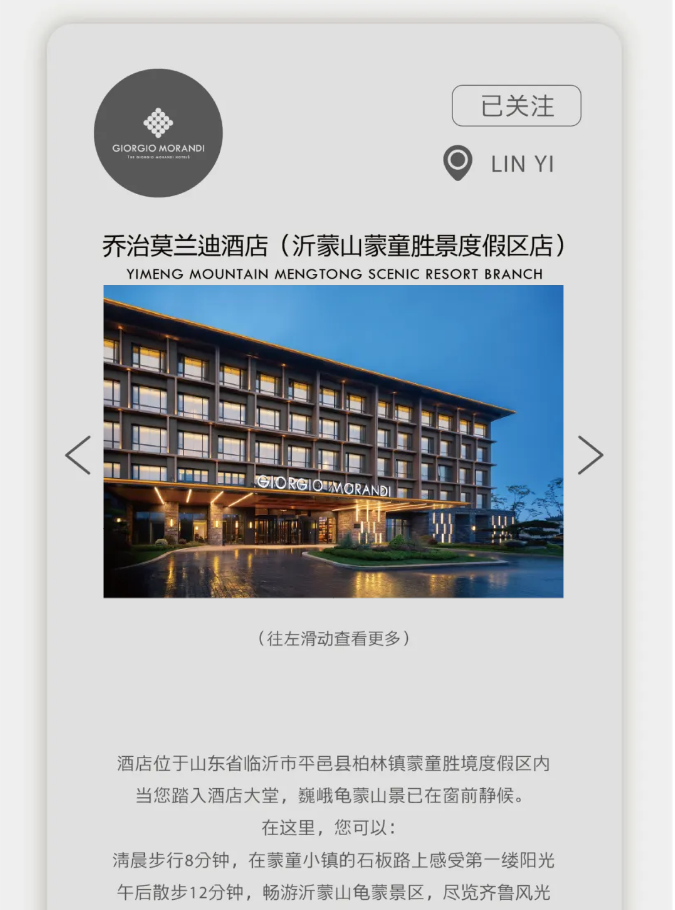675x910 pixels.
Task: Show the next hotel photo
Action: coord(590,455)
